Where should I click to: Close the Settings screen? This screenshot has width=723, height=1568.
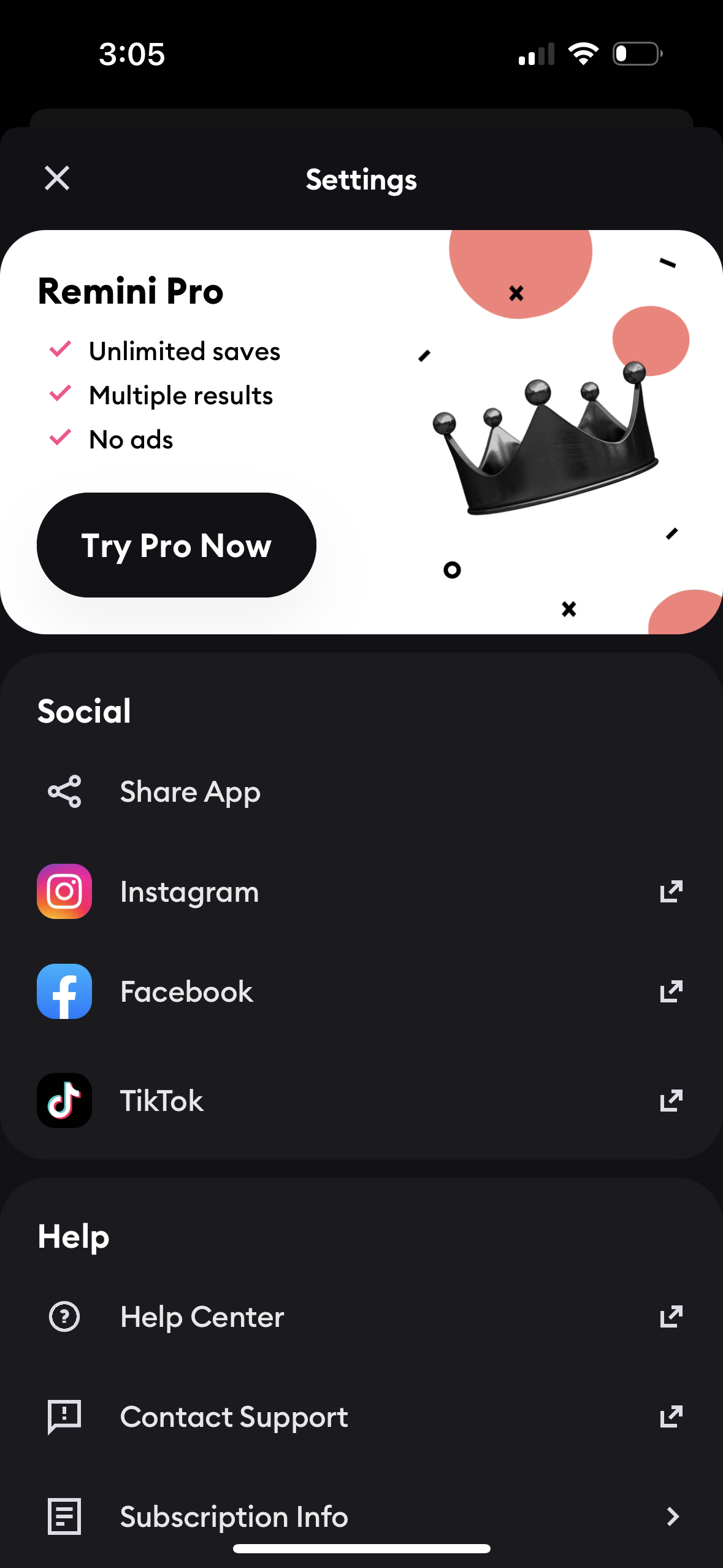pos(57,179)
